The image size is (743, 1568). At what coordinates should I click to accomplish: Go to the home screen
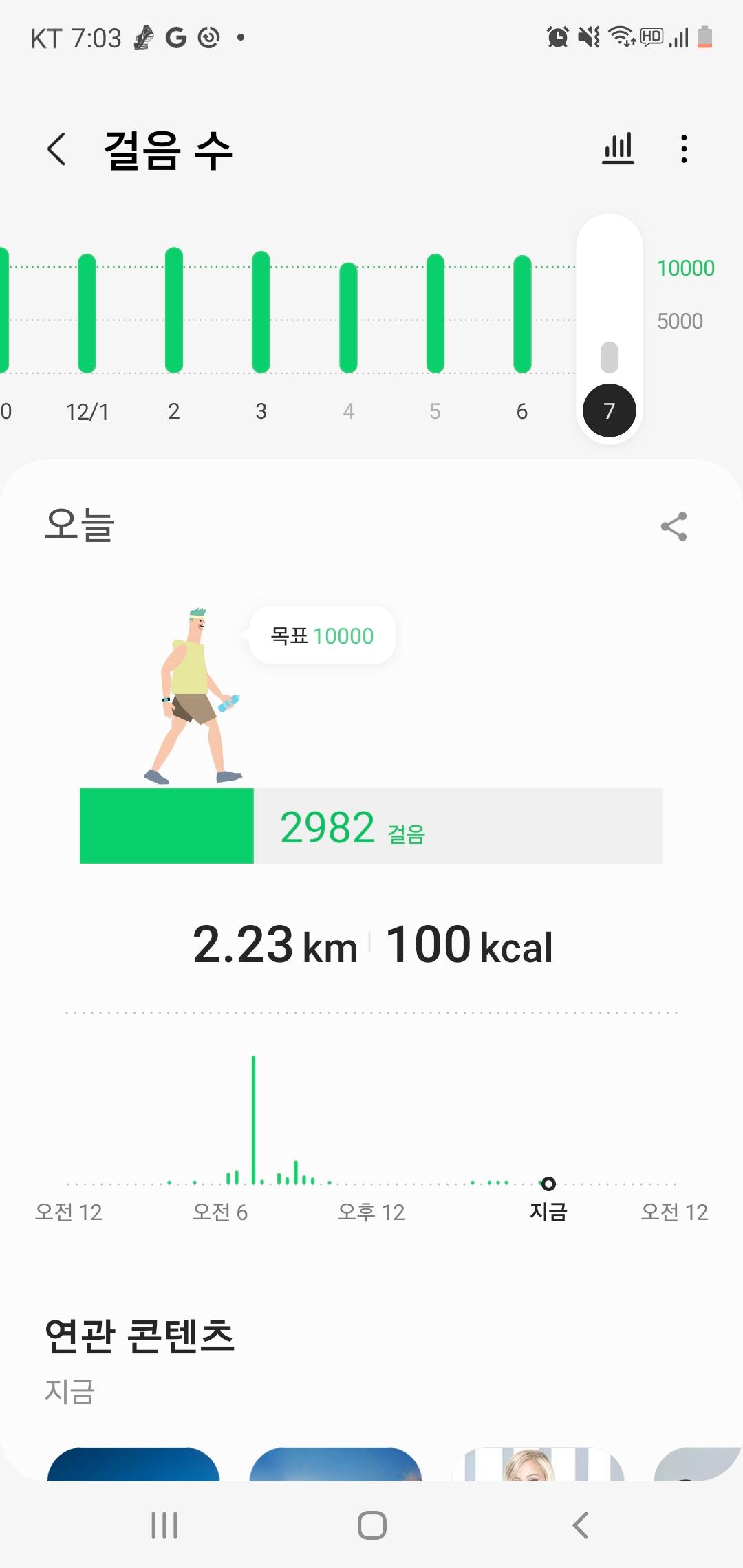pos(371,1525)
